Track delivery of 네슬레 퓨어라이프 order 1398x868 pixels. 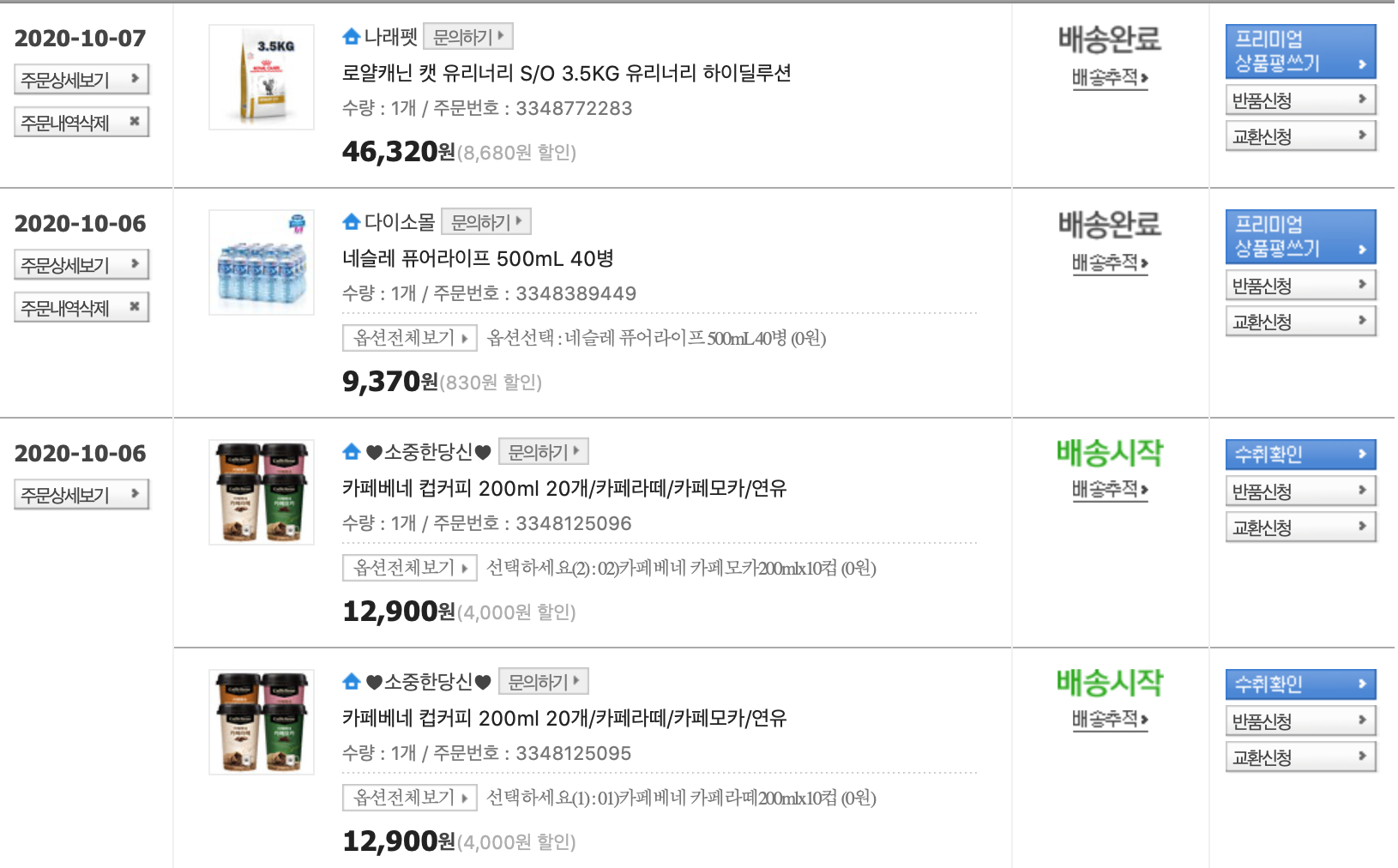point(1109,263)
